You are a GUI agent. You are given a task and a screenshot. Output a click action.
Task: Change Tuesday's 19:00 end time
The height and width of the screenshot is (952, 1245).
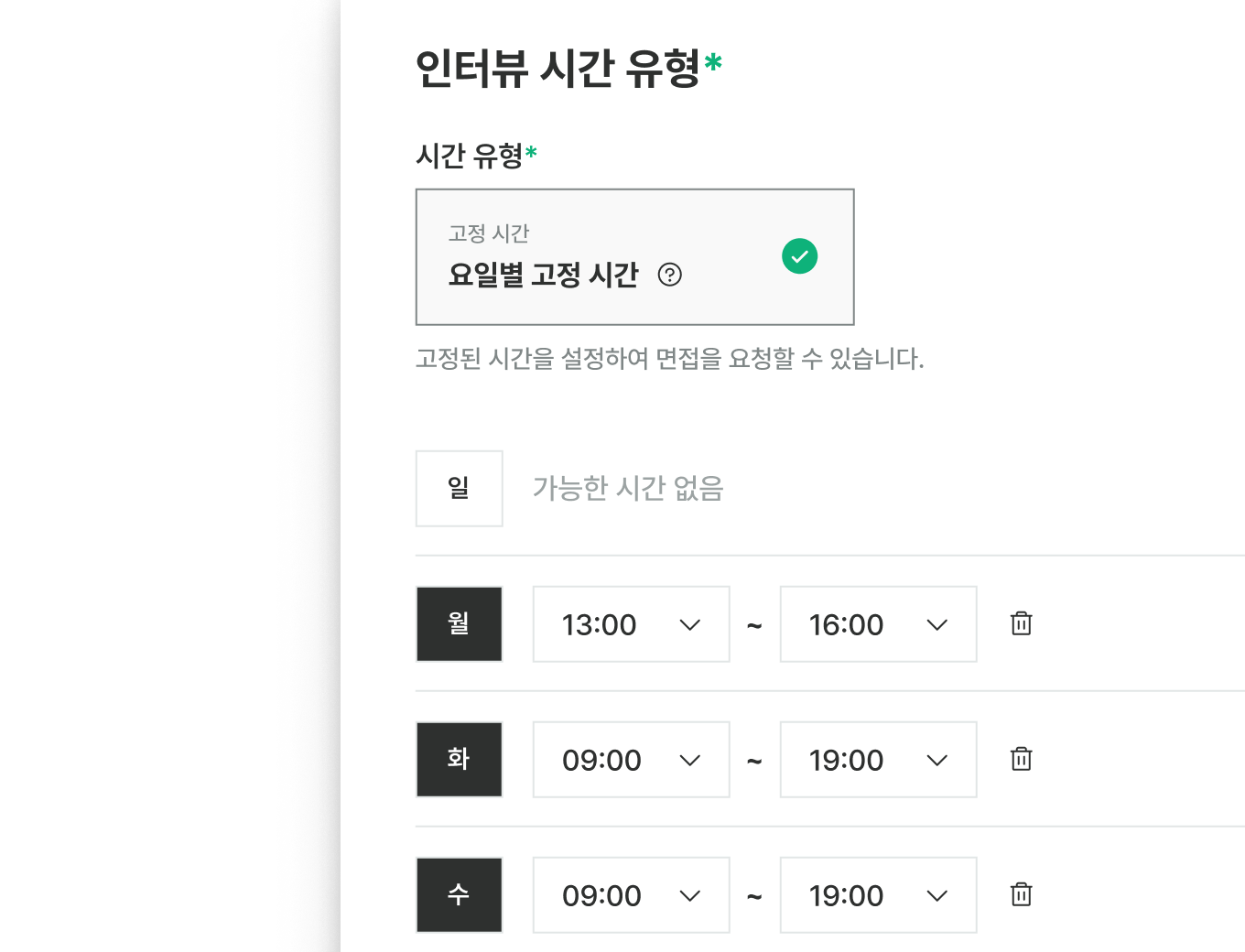tap(878, 760)
